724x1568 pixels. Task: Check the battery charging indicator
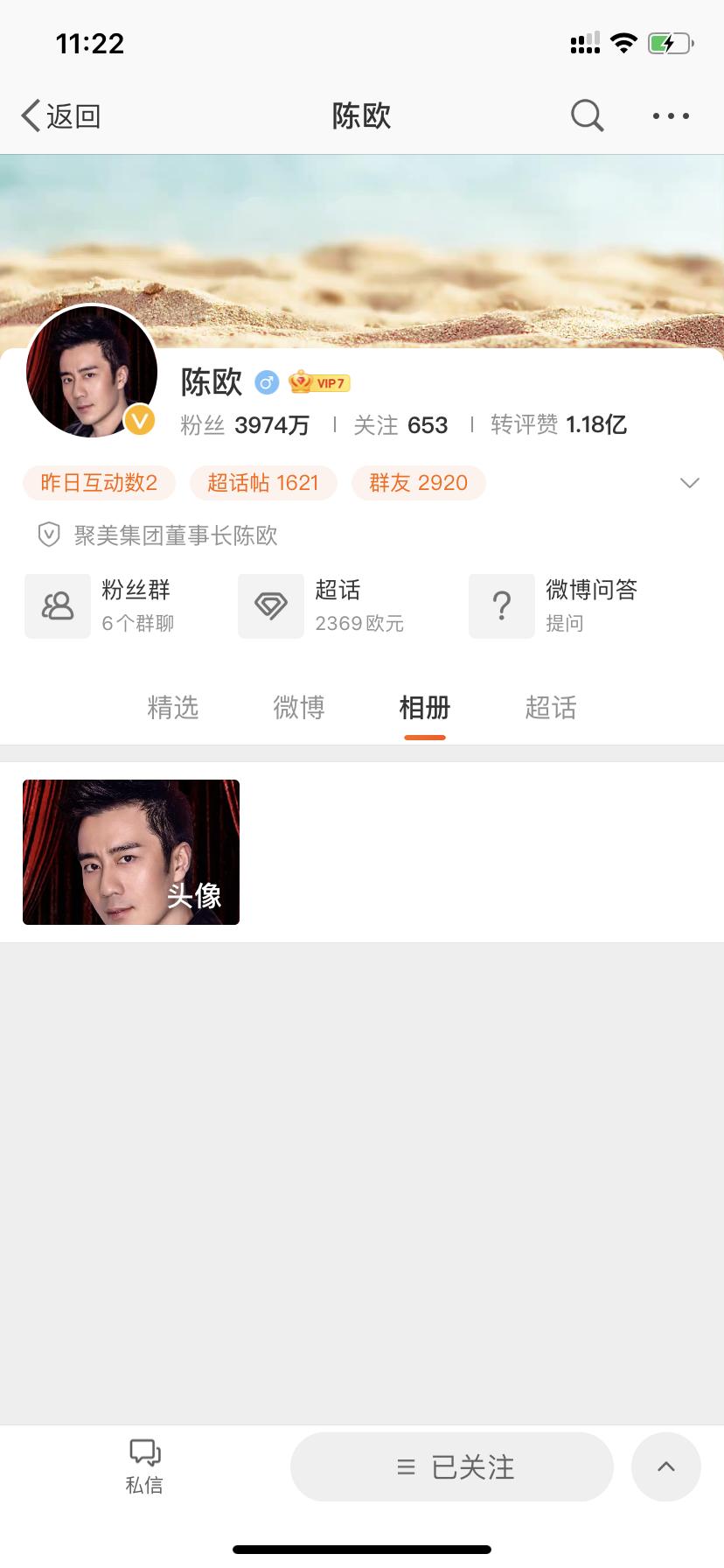[x=669, y=42]
